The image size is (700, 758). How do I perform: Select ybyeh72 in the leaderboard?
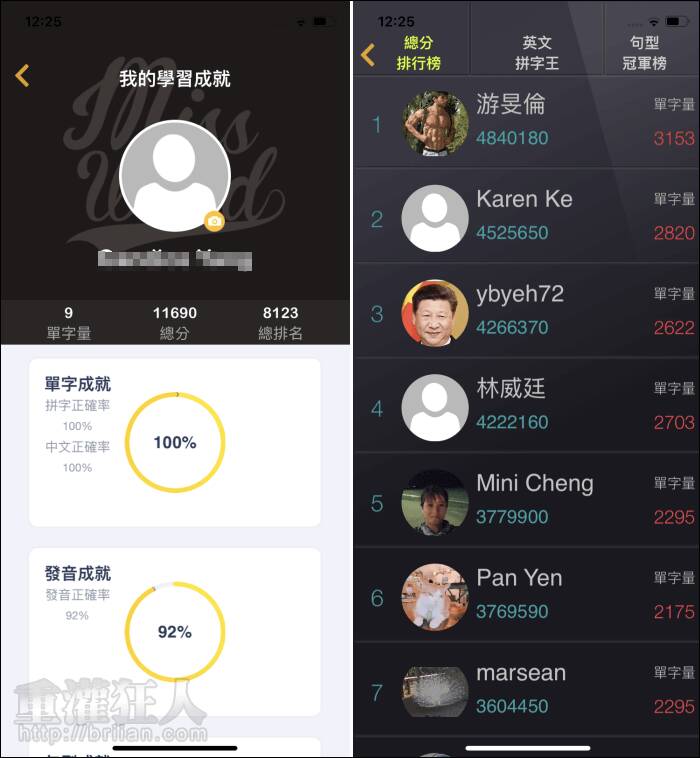[527, 313]
